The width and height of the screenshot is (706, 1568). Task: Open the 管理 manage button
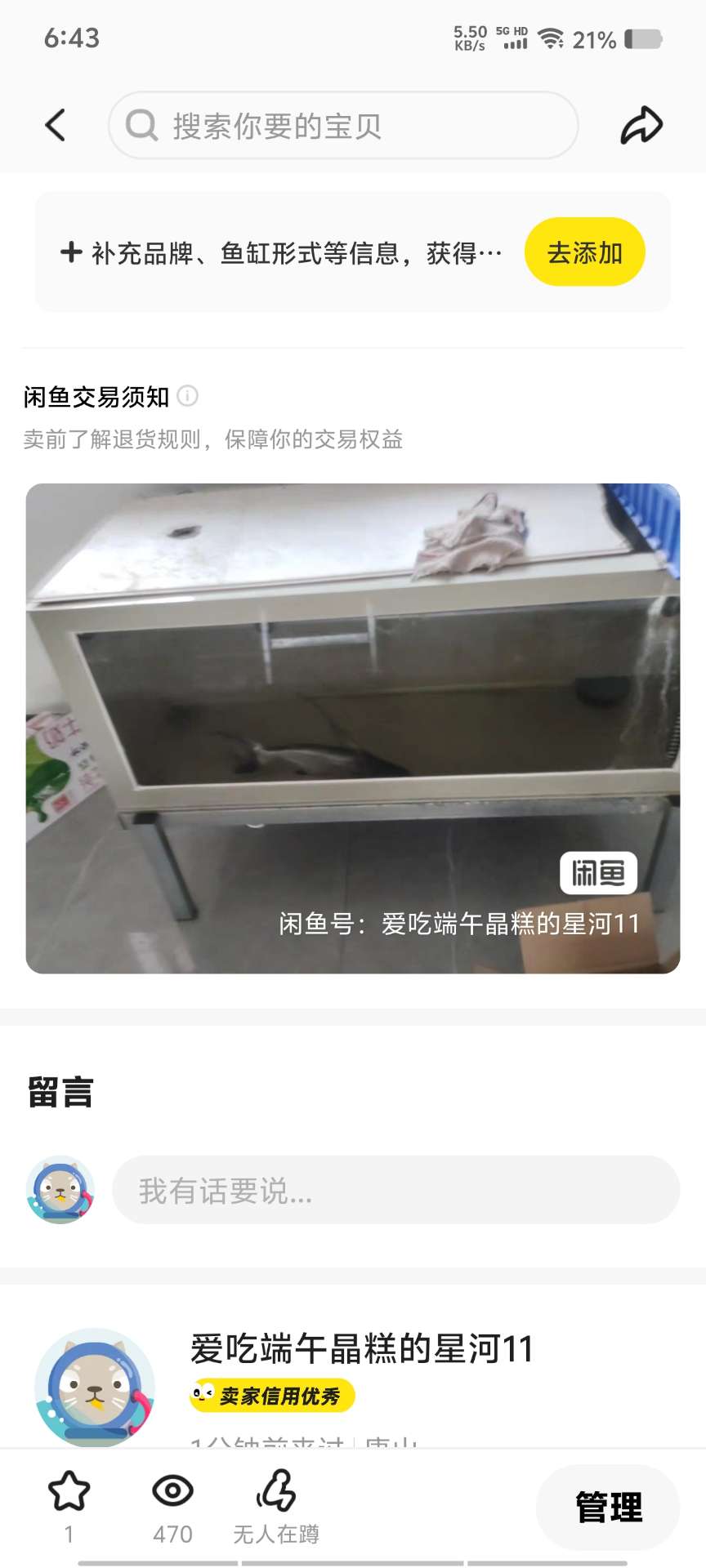click(x=608, y=1507)
